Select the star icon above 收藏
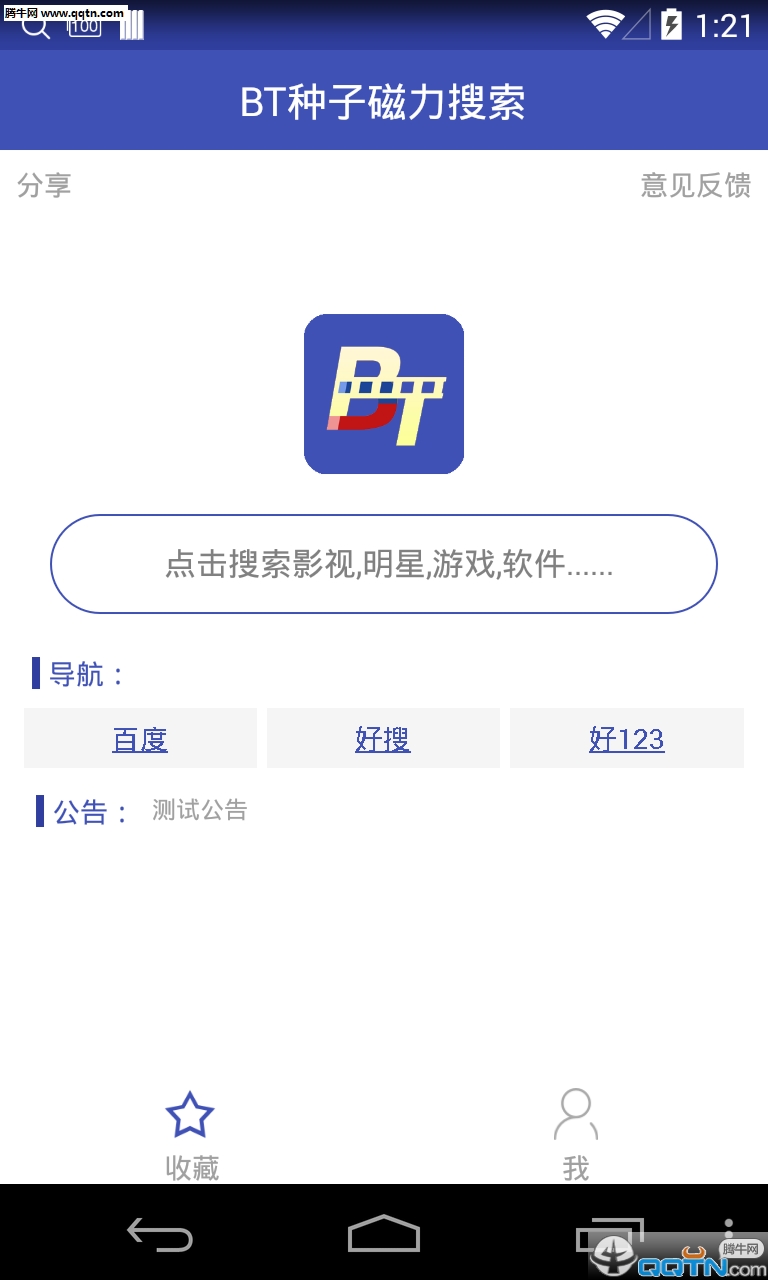The width and height of the screenshot is (768, 1280). point(190,1113)
